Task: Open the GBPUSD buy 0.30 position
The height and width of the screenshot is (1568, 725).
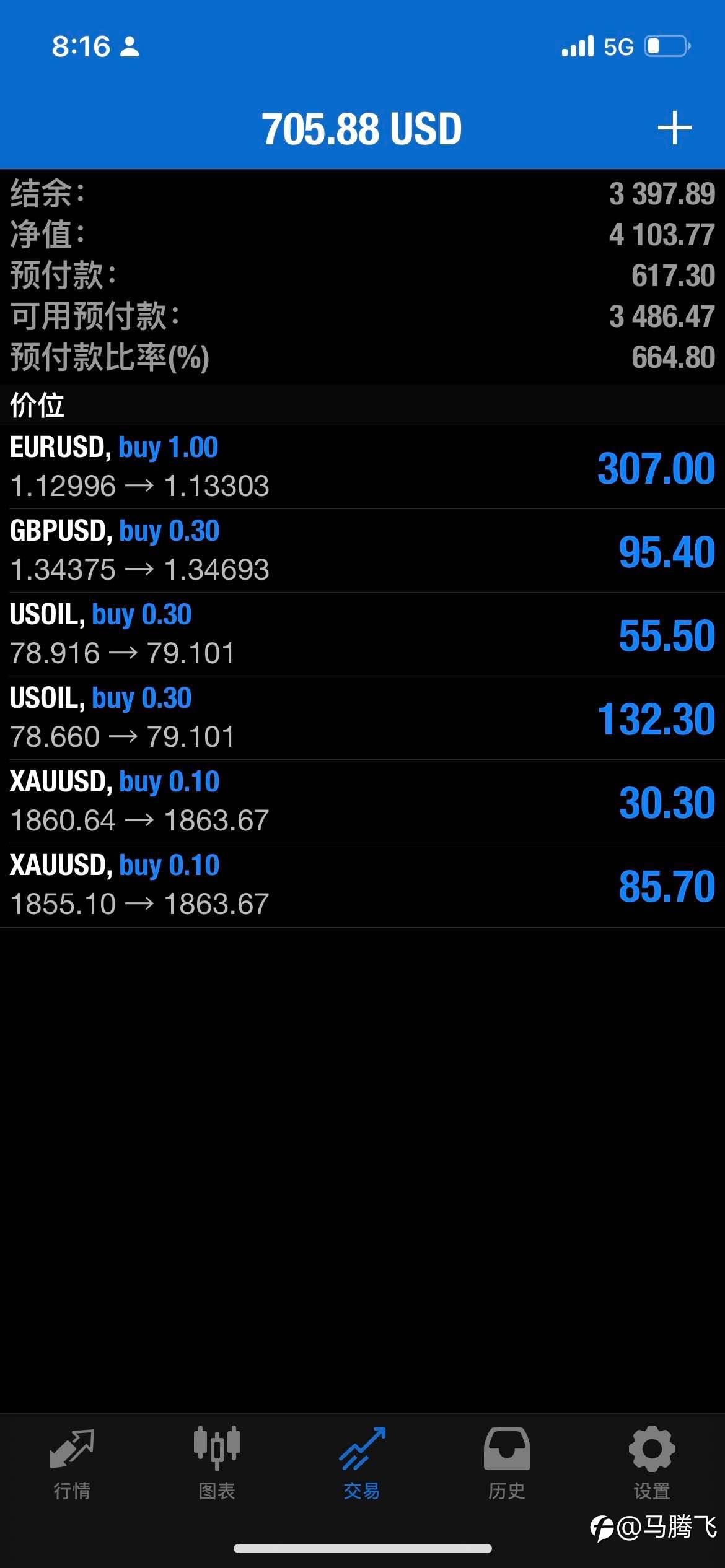Action: (362, 551)
